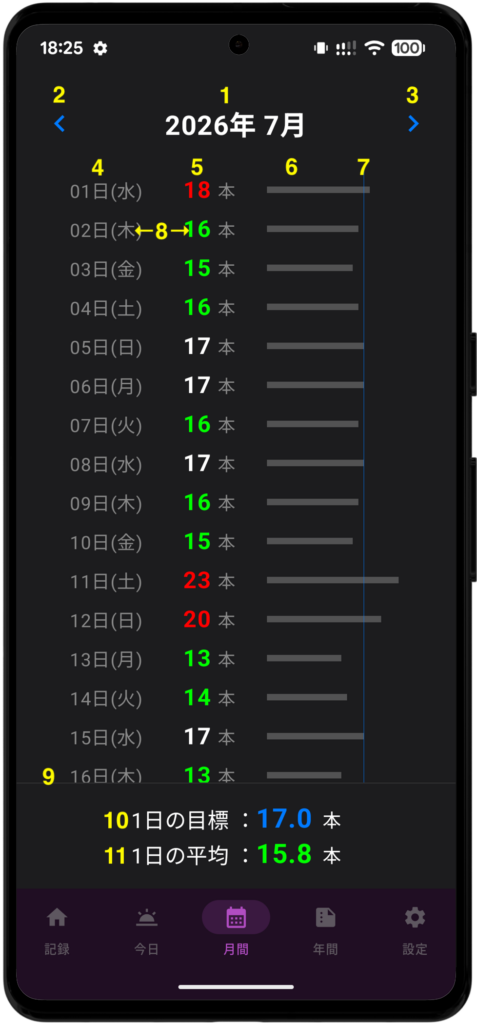The height and width of the screenshot is (1024, 477).
Task: Switch to the 記録 tab
Action: [x=57, y=931]
